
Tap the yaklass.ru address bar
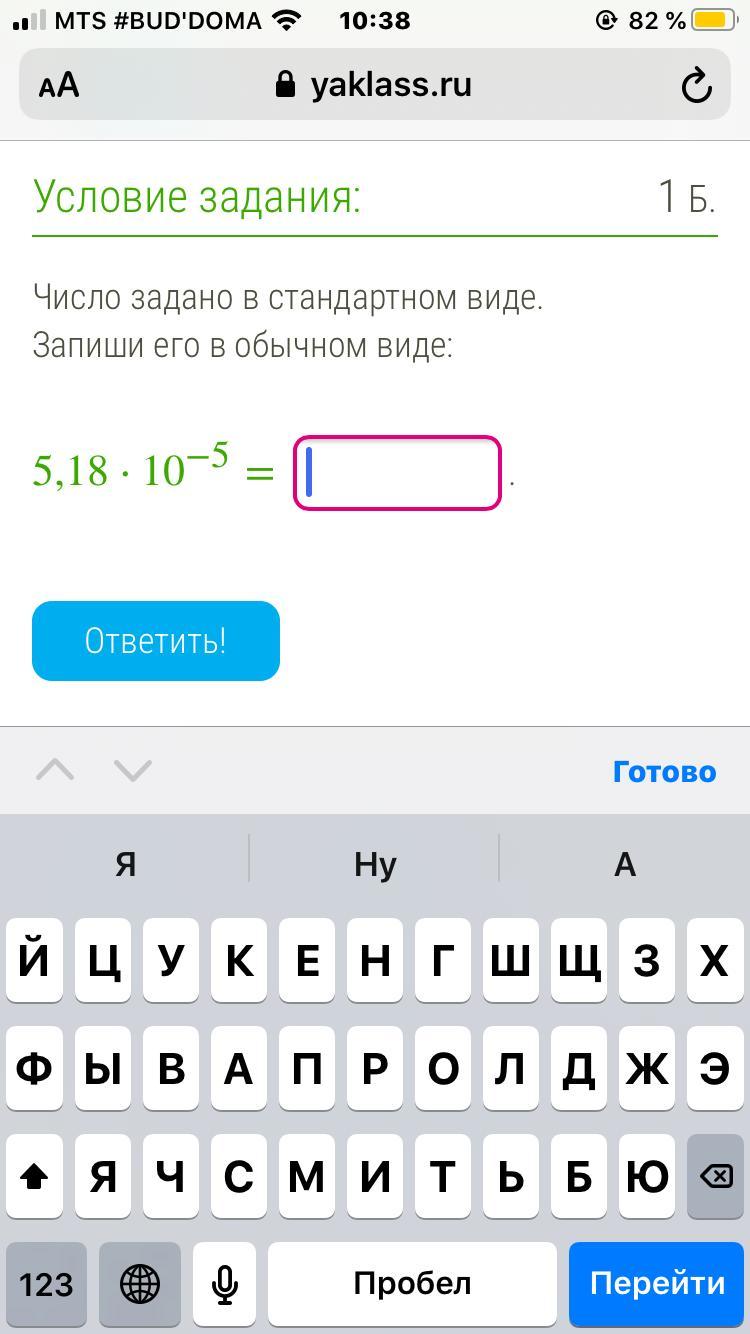(x=373, y=86)
